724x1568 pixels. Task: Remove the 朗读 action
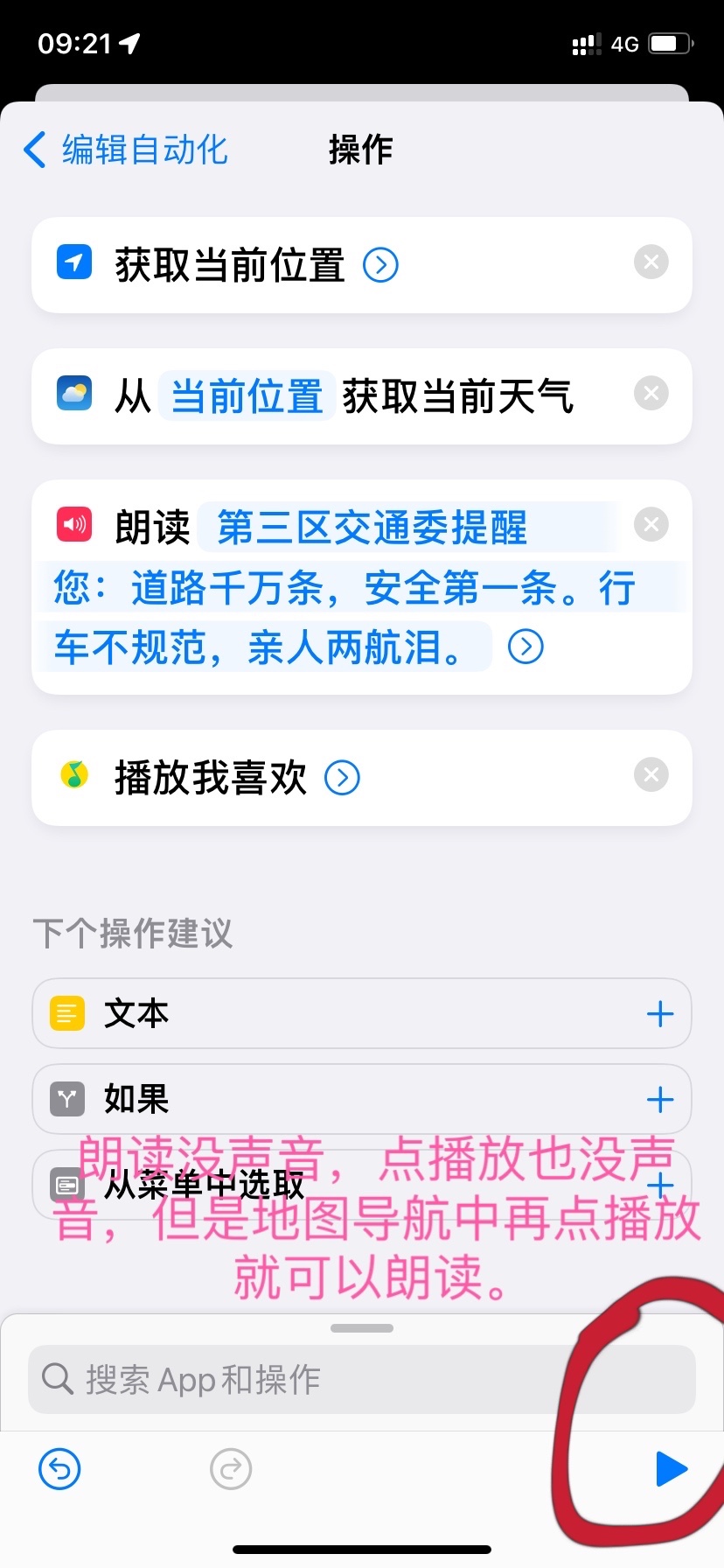click(651, 525)
